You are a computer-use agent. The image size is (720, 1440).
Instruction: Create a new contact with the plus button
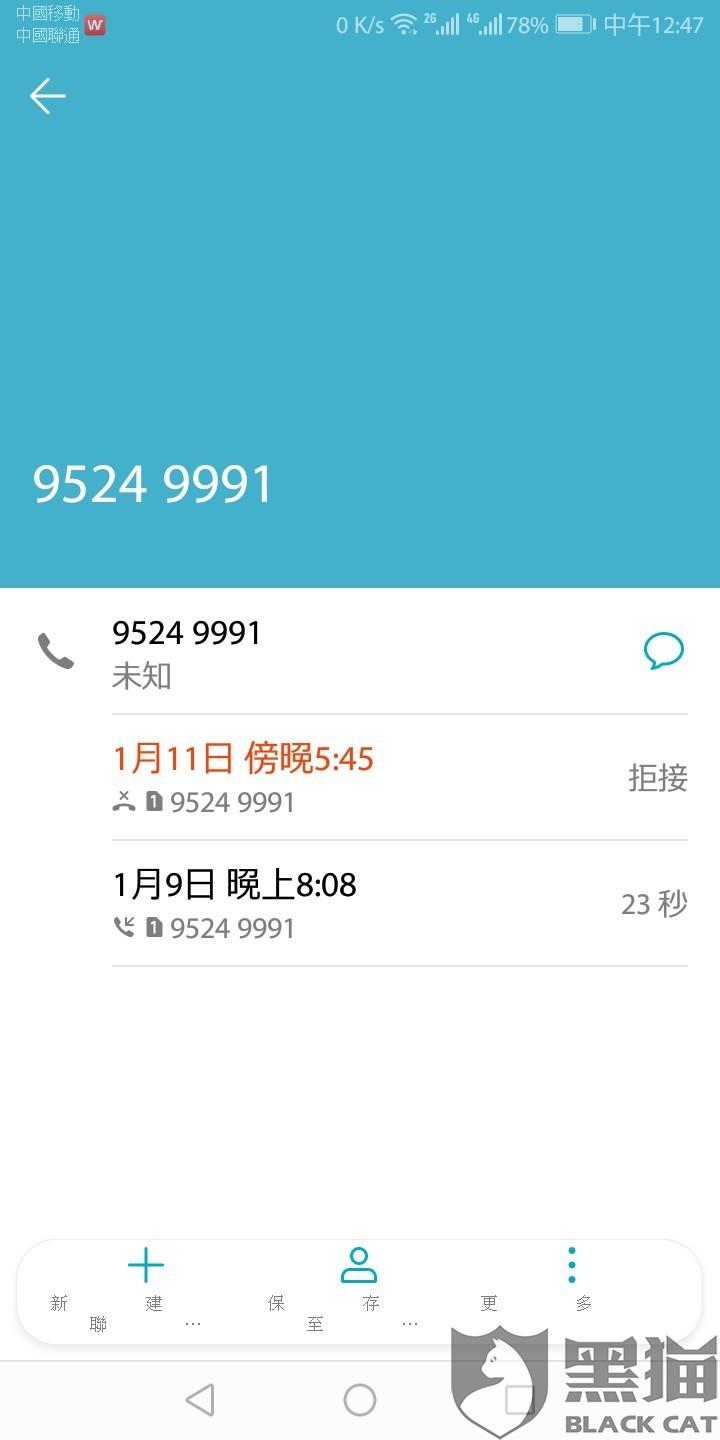pyautogui.click(x=146, y=1290)
